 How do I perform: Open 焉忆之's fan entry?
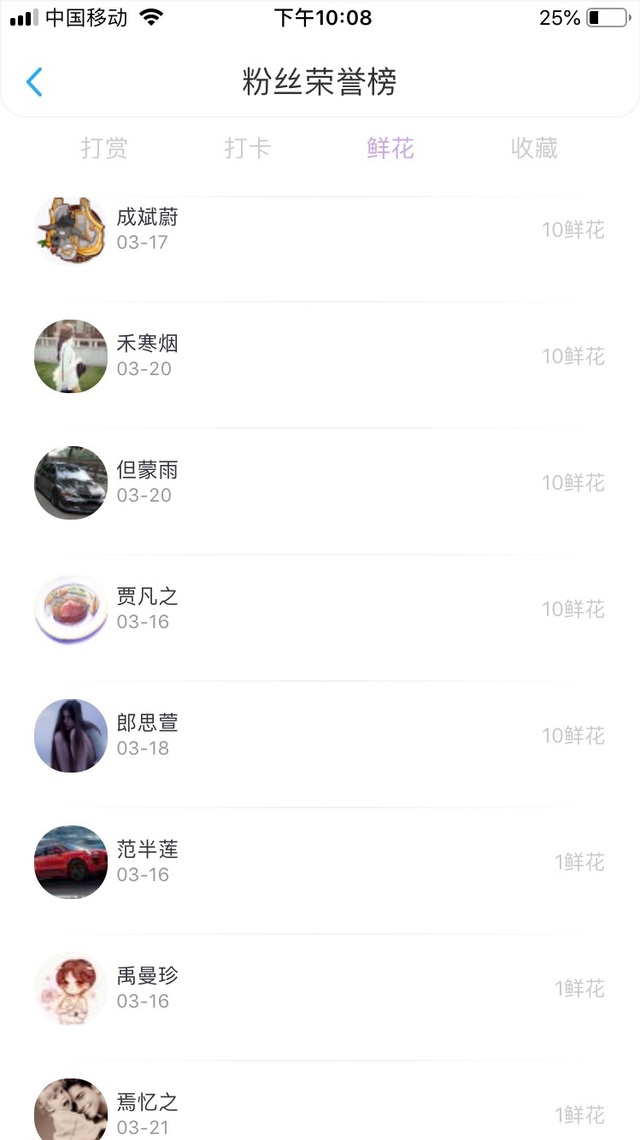320,1110
